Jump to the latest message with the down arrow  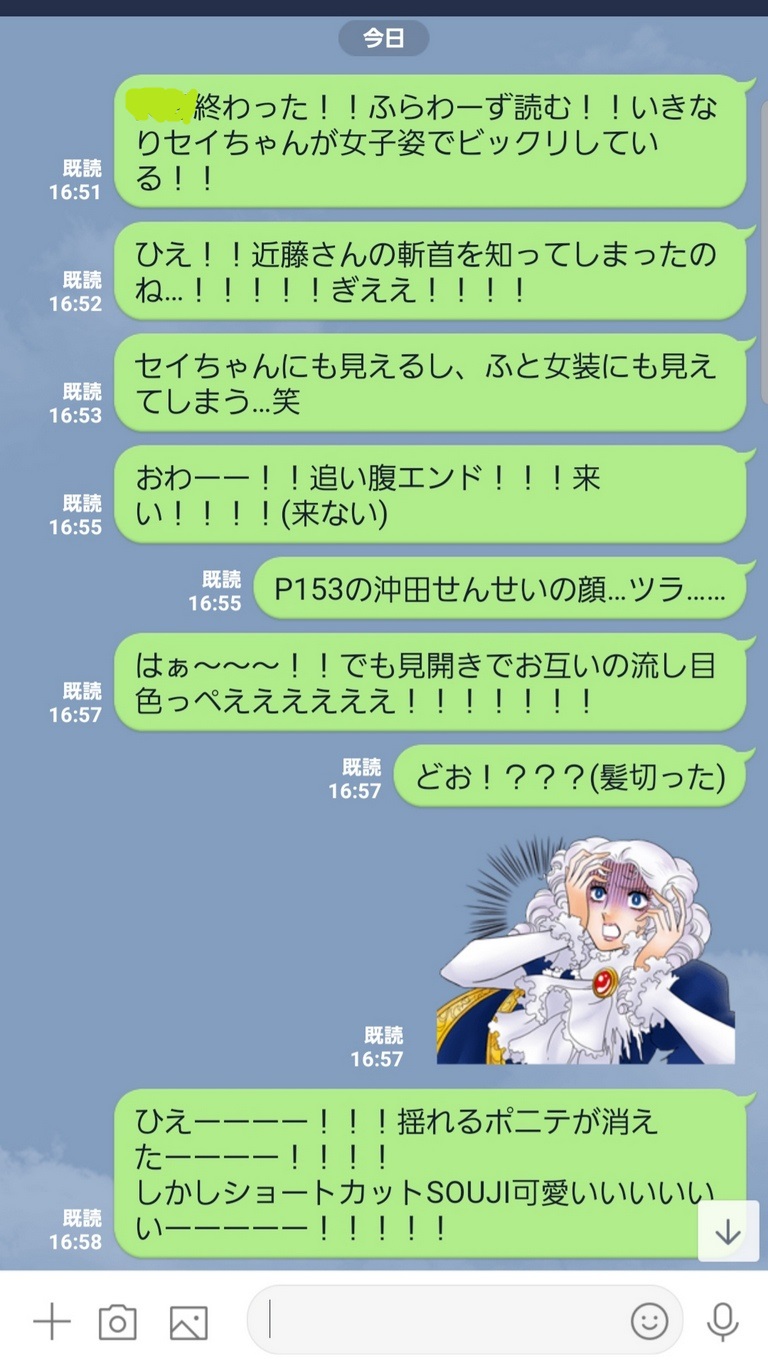(728, 1232)
